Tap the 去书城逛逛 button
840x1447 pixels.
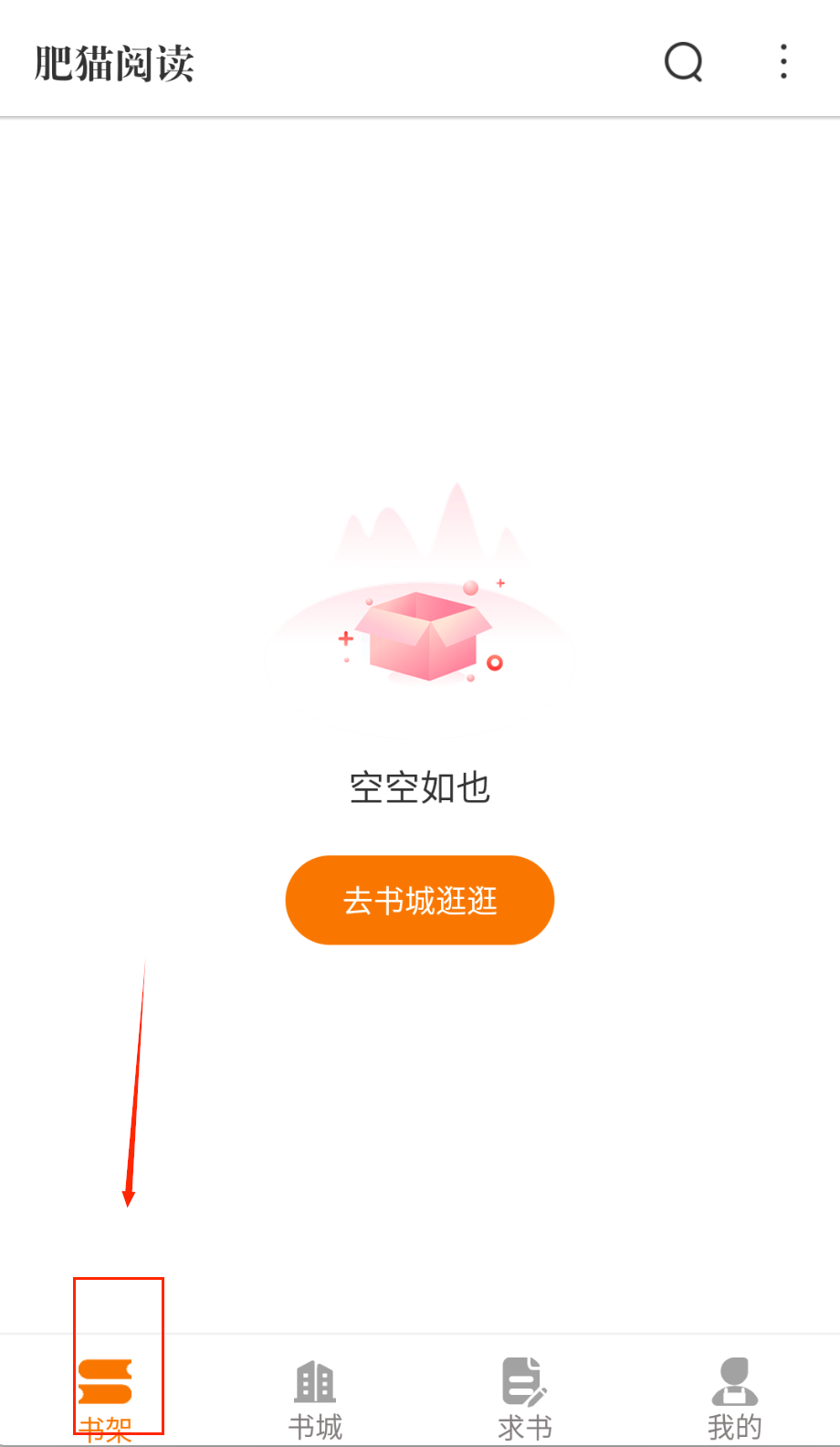tap(419, 900)
